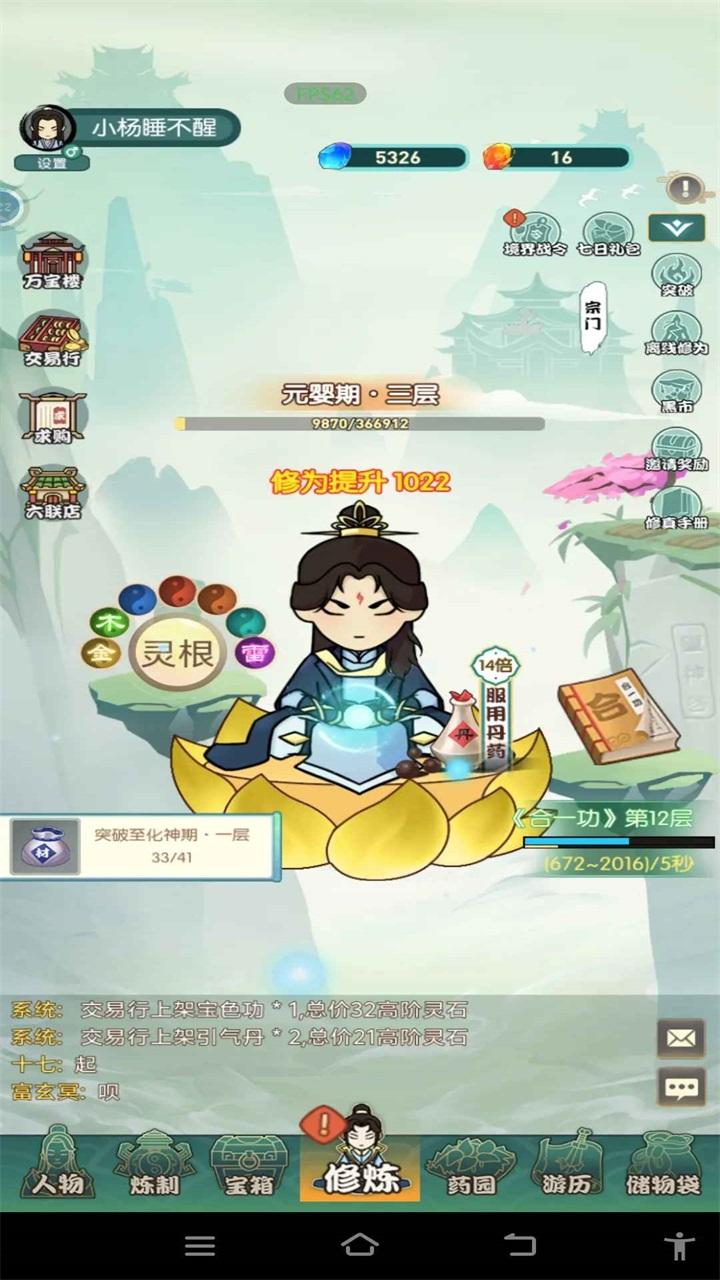Open the chat bubble icon
This screenshot has height=1280, width=720.
click(x=681, y=1086)
